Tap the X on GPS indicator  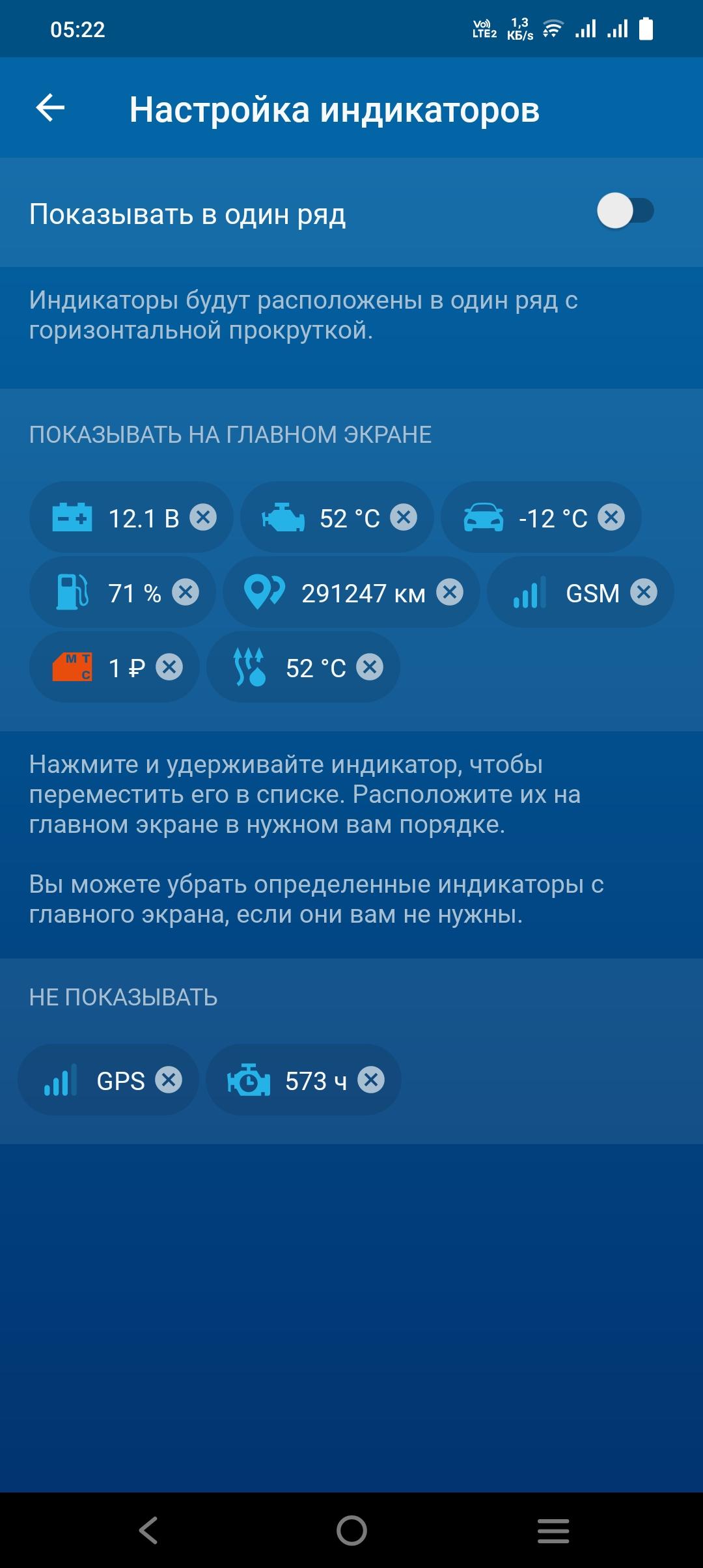tap(169, 1080)
